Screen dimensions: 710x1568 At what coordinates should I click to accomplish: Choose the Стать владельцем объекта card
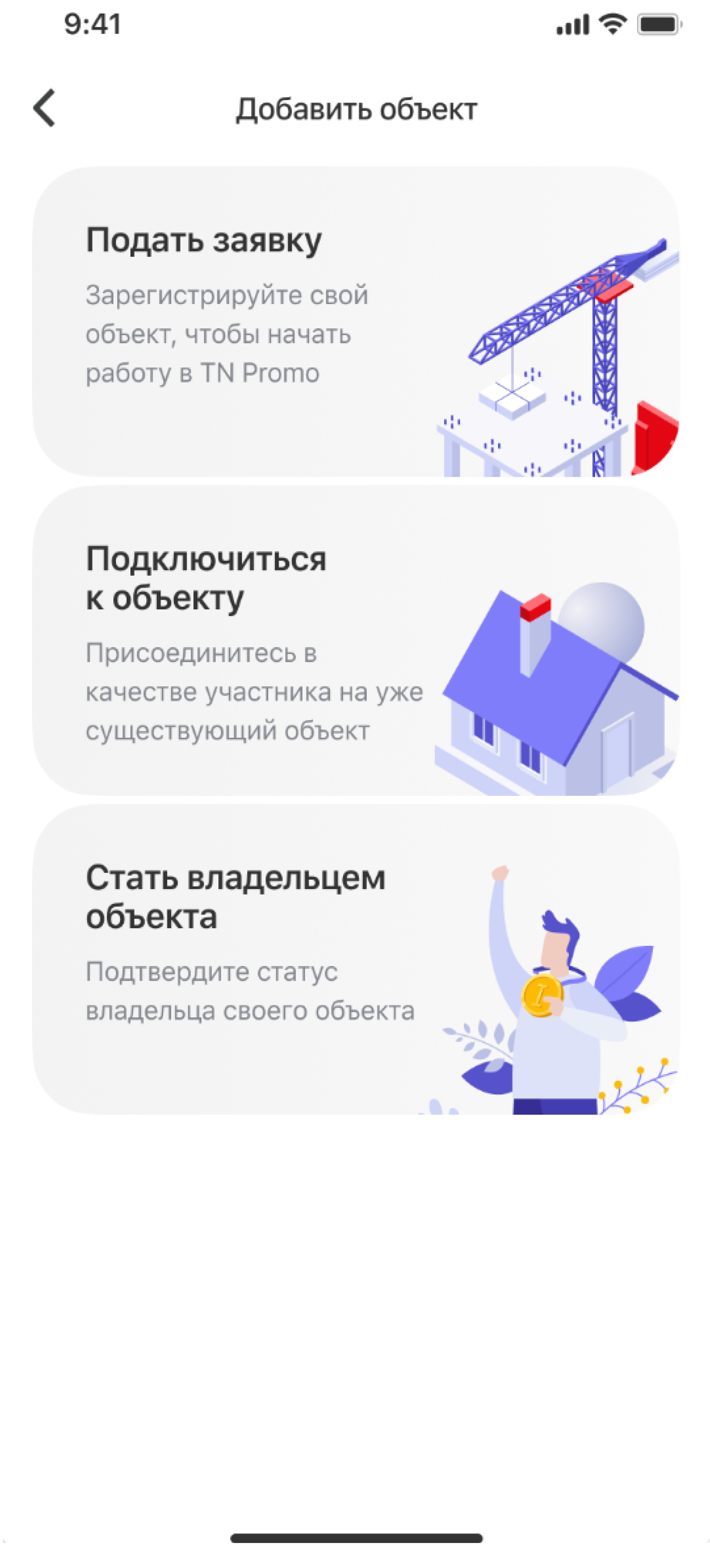coord(355,959)
